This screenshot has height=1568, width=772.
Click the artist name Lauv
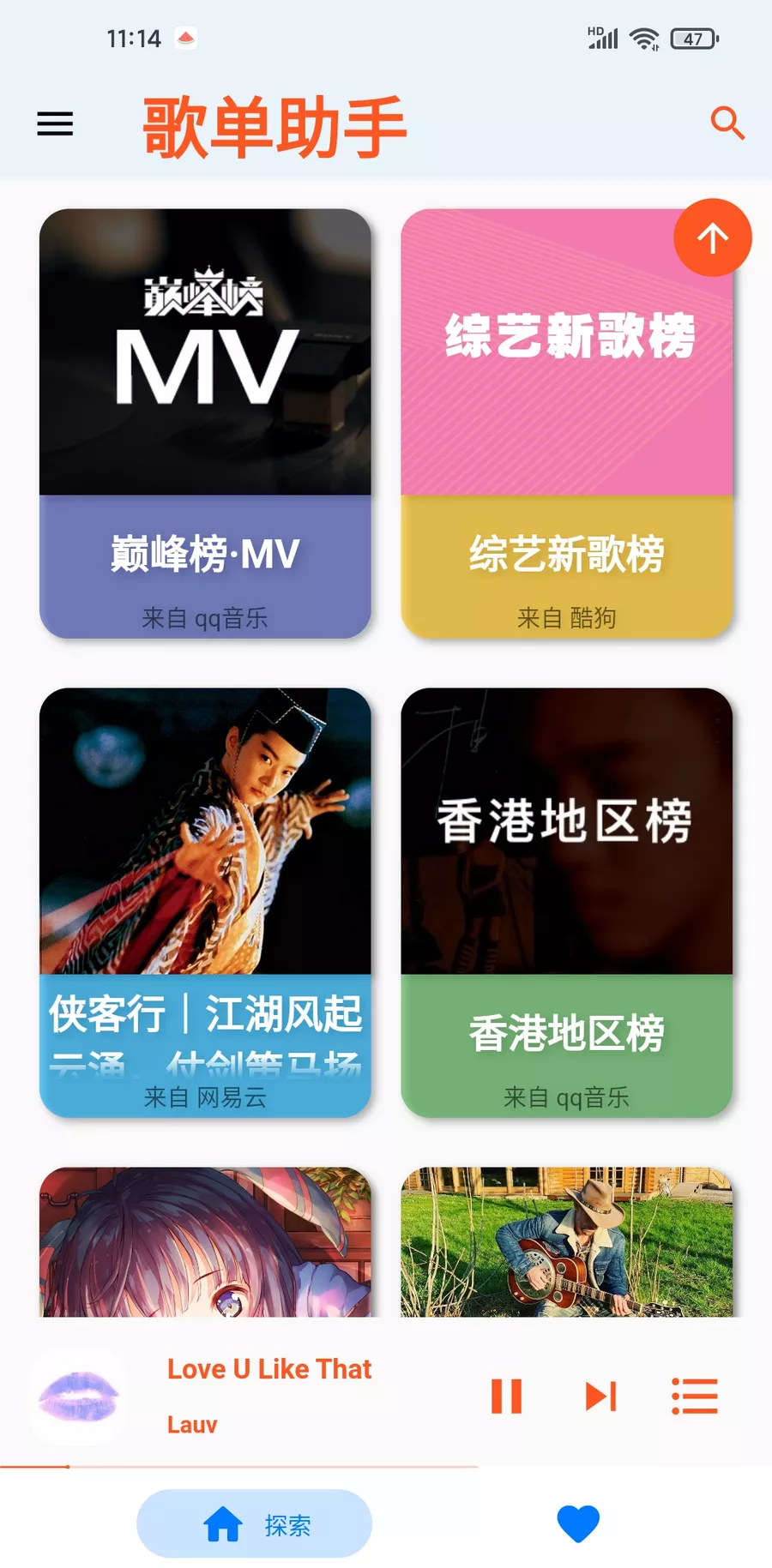(x=191, y=1425)
